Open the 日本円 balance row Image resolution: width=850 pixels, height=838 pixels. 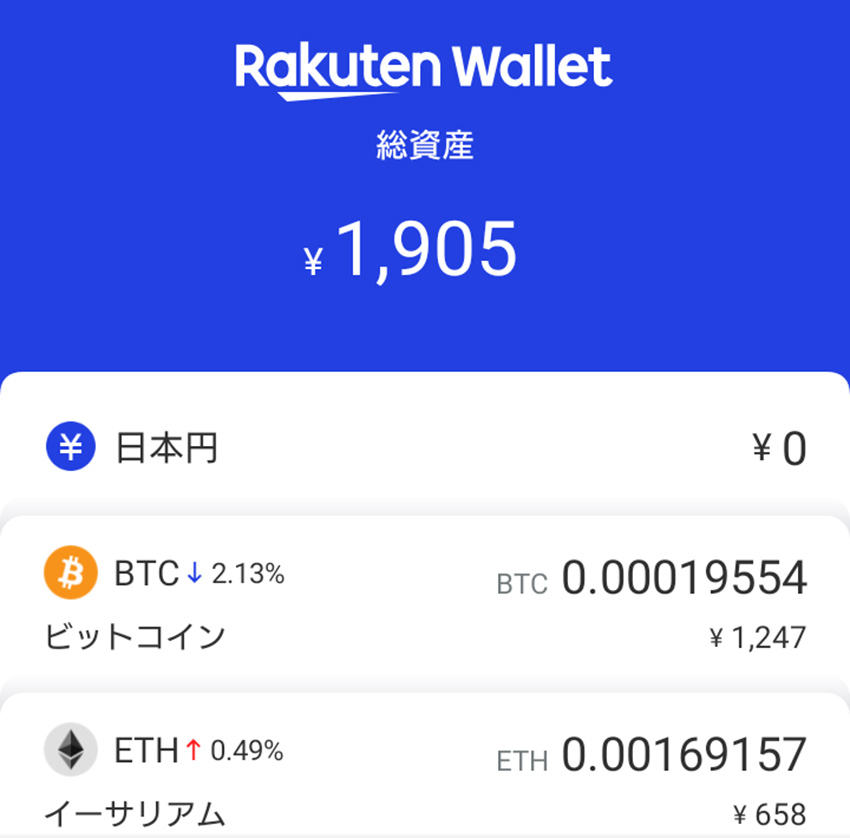click(x=425, y=448)
